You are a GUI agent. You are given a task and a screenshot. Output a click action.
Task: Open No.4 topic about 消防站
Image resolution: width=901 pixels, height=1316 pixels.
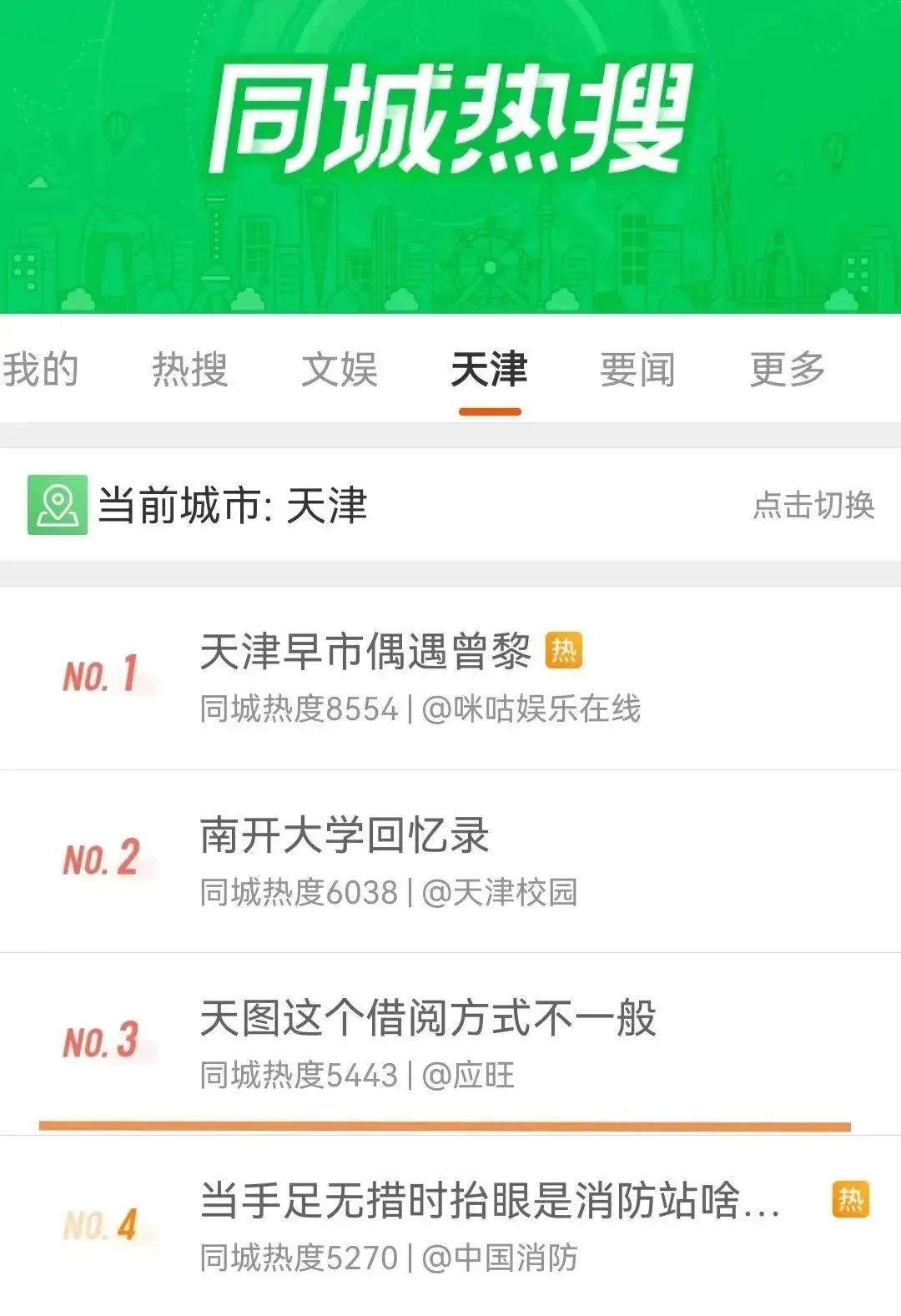click(x=490, y=1201)
